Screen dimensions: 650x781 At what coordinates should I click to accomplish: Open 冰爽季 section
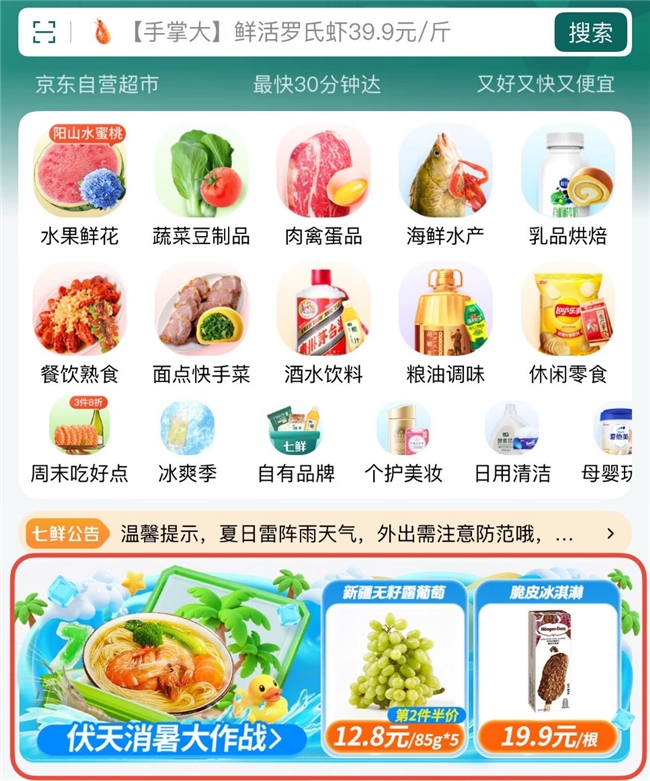(x=187, y=442)
